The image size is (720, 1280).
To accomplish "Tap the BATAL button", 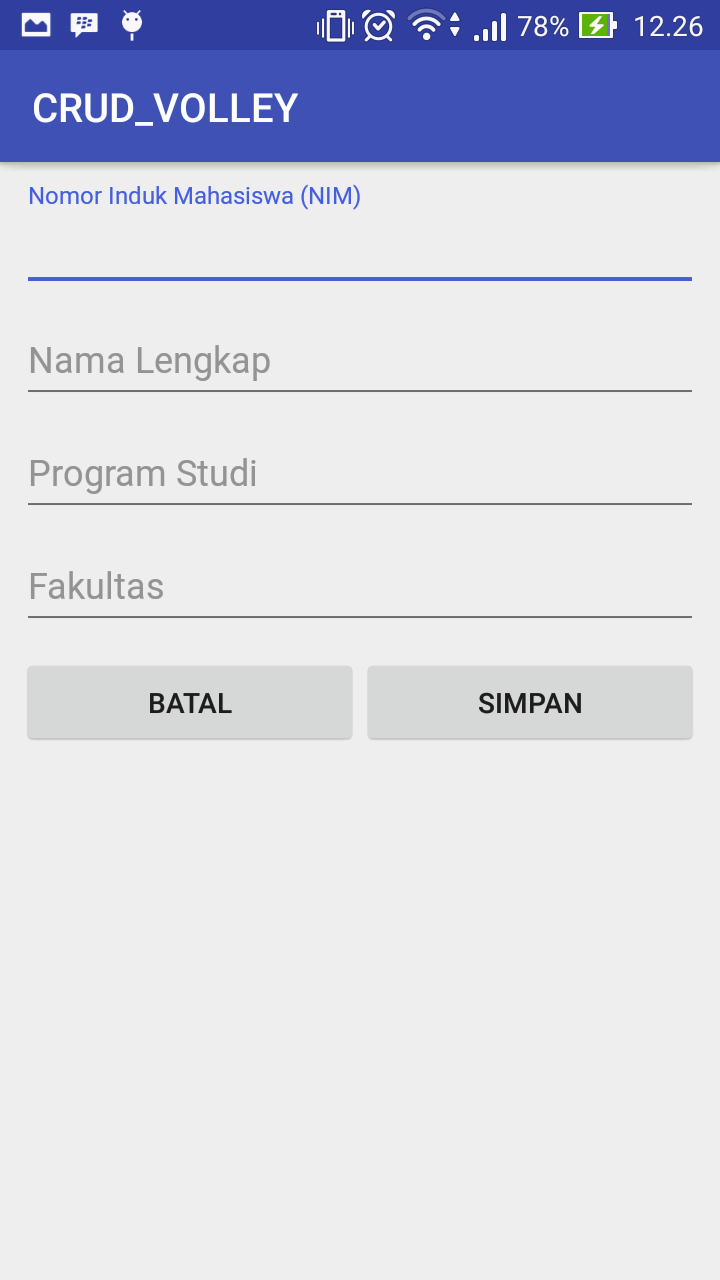I will (x=189, y=702).
